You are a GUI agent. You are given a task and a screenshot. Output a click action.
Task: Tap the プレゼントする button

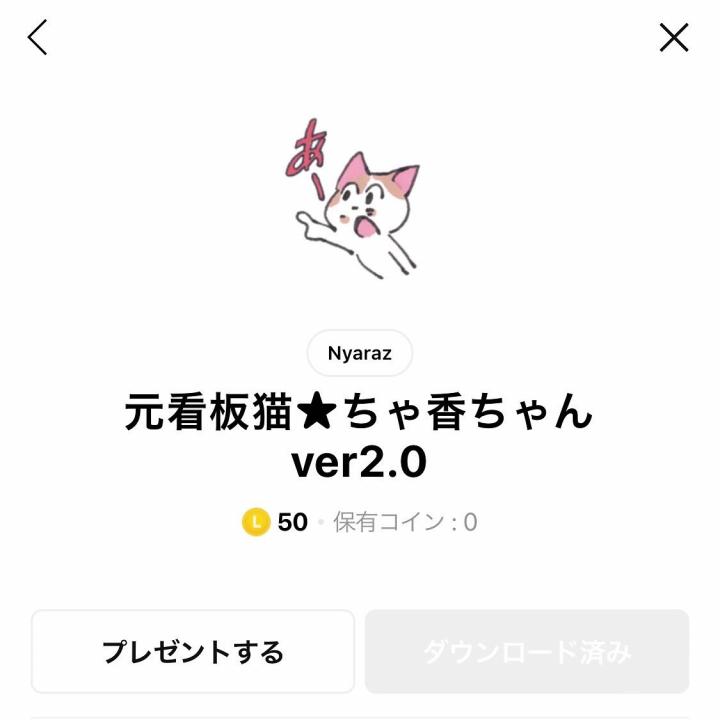tap(193, 652)
